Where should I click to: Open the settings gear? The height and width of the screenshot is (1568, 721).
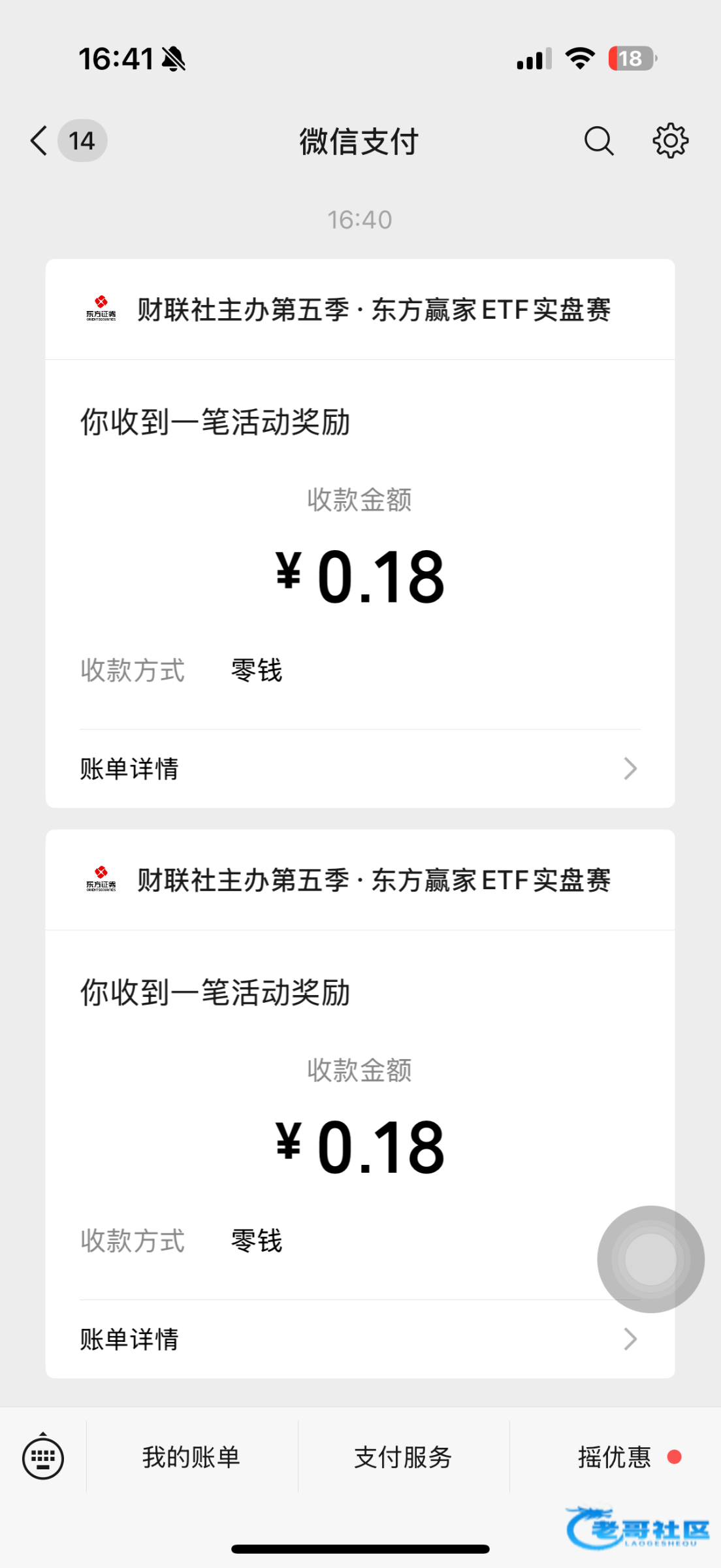pyautogui.click(x=670, y=140)
